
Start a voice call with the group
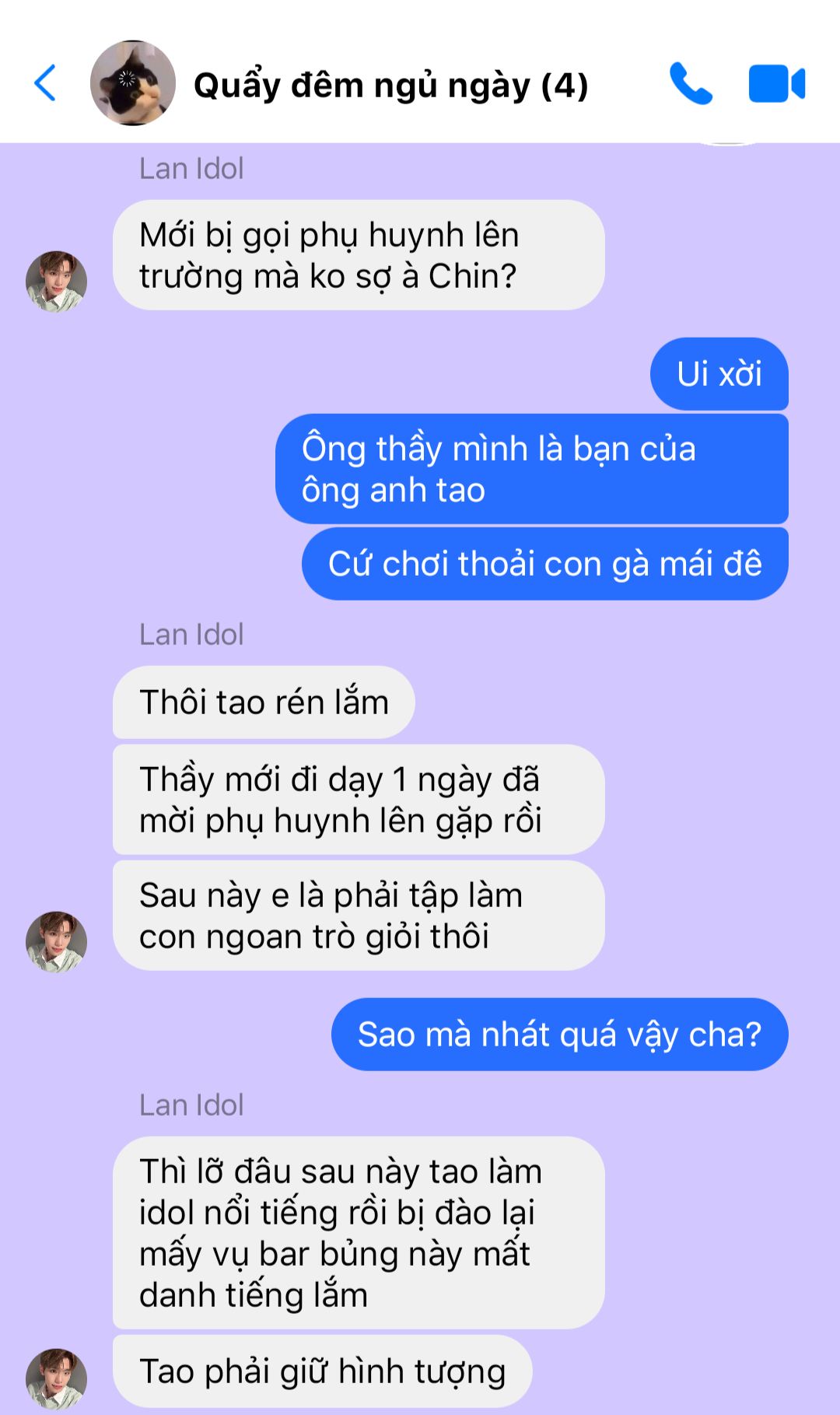tap(691, 83)
